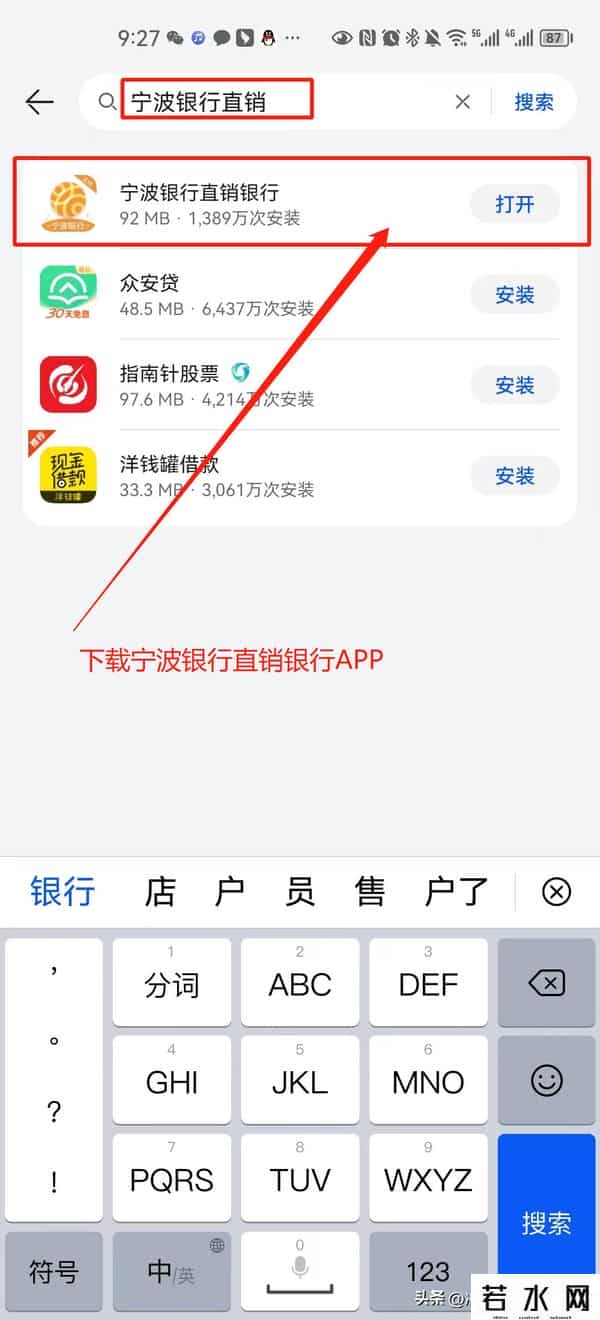Toggle the 中/英 language key
The image size is (600, 1320).
point(171,1272)
